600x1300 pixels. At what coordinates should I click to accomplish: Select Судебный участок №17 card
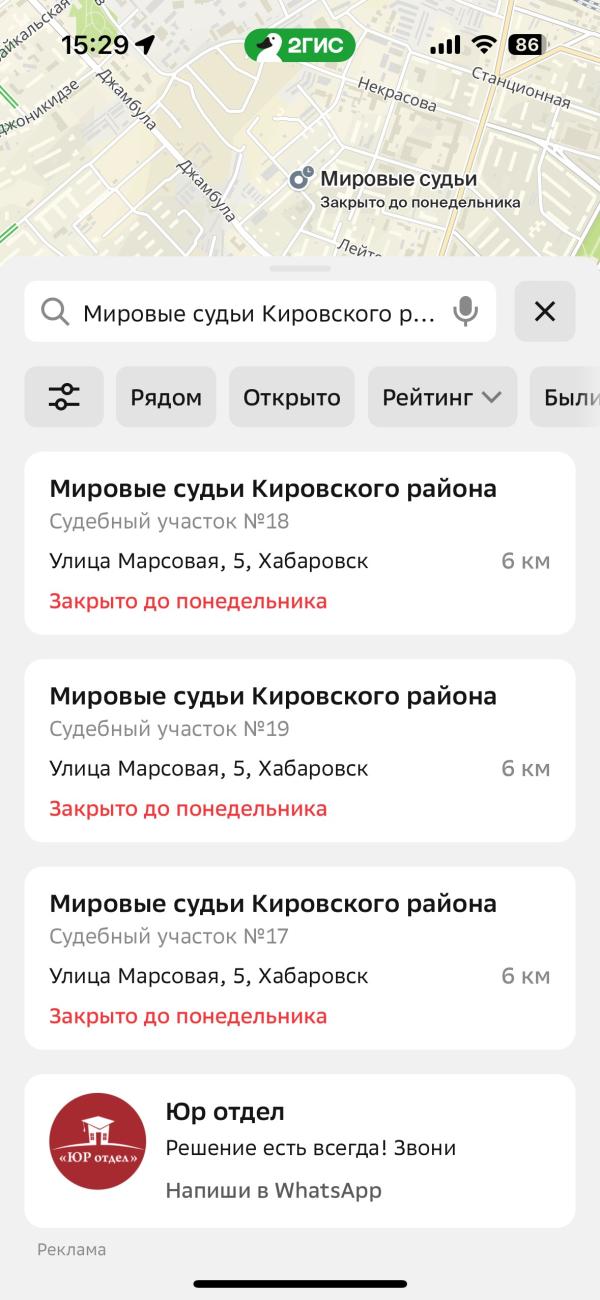point(300,958)
